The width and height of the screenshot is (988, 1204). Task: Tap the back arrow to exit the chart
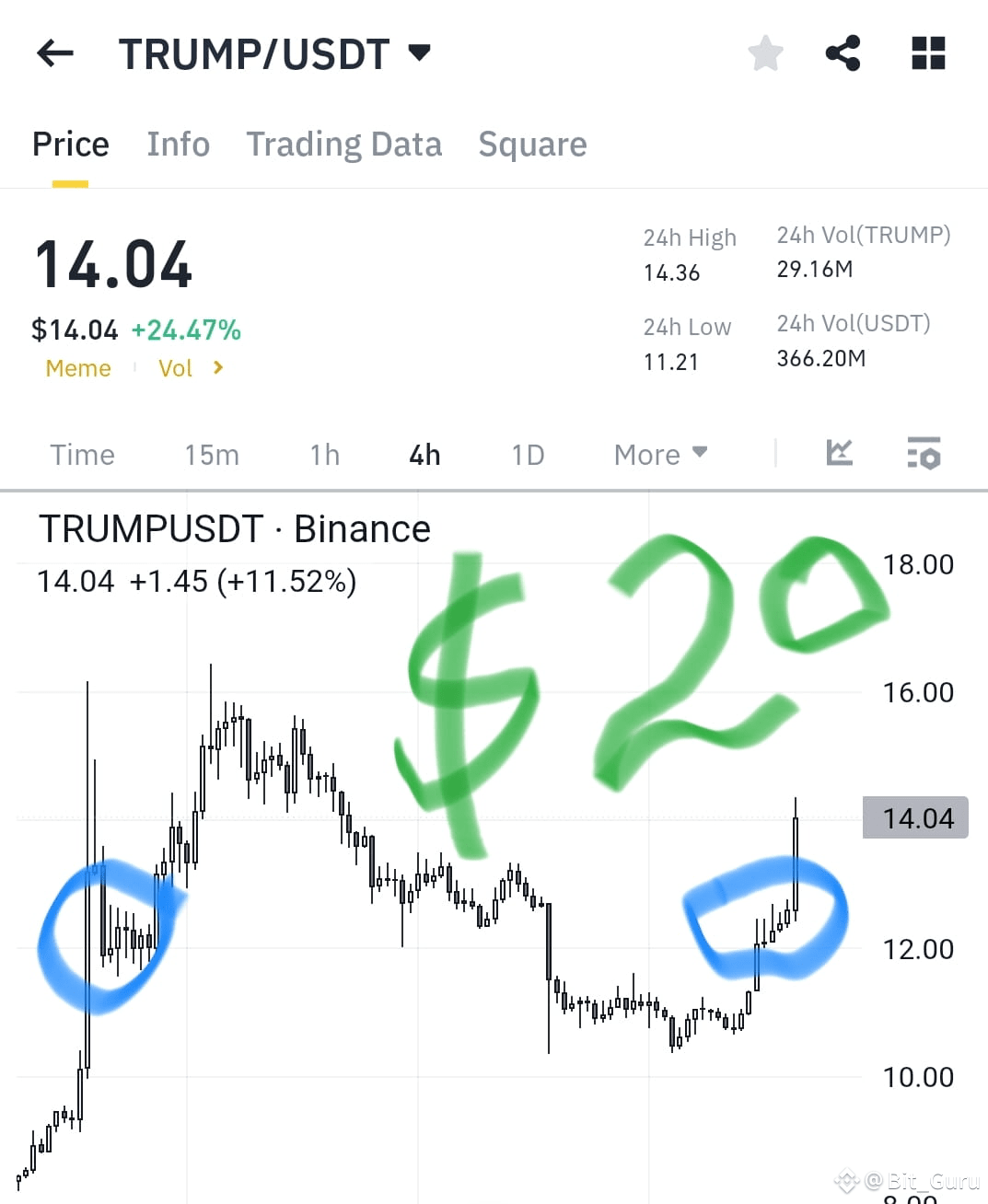[x=54, y=53]
